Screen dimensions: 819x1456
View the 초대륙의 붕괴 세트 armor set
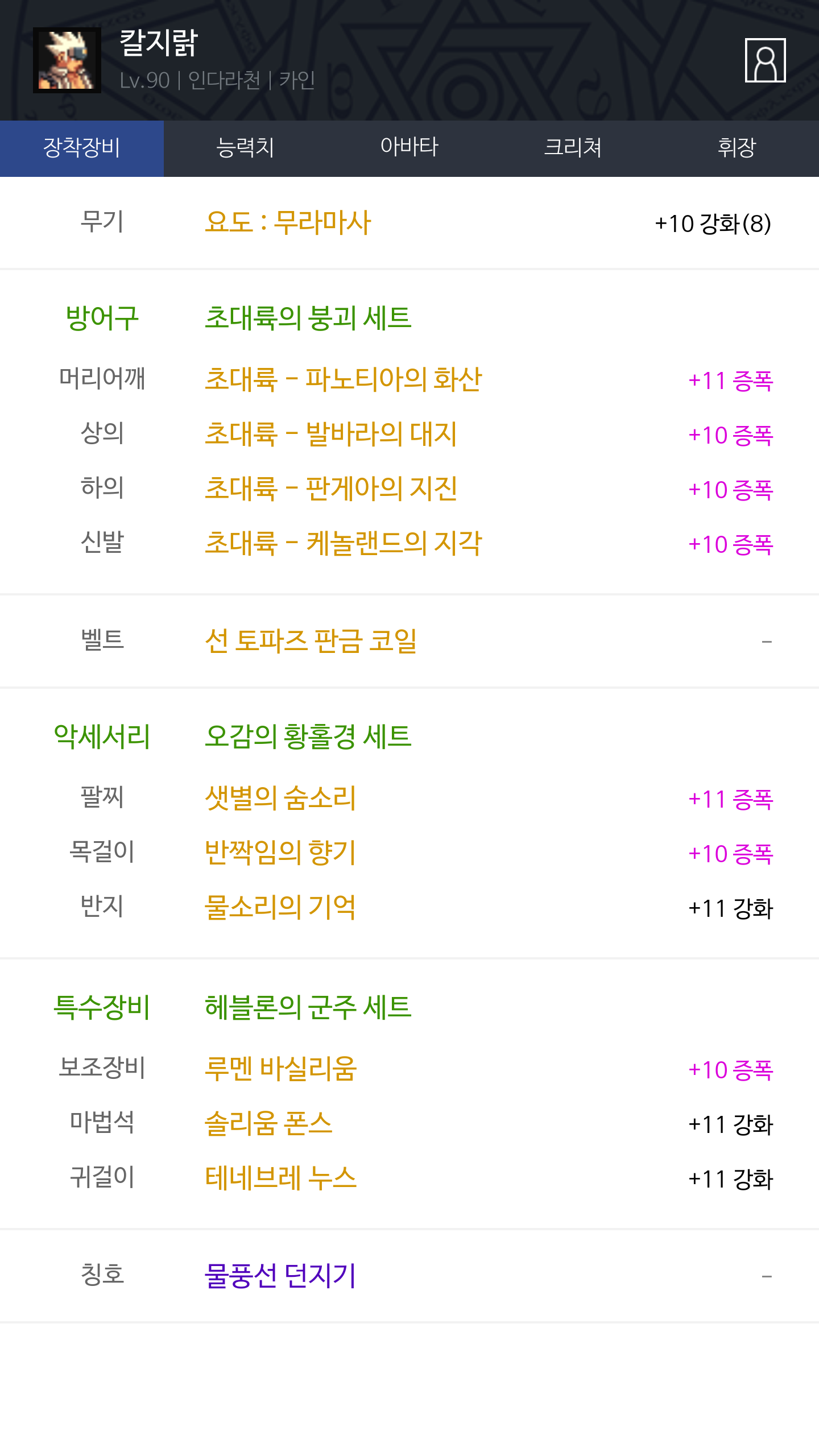(308, 318)
